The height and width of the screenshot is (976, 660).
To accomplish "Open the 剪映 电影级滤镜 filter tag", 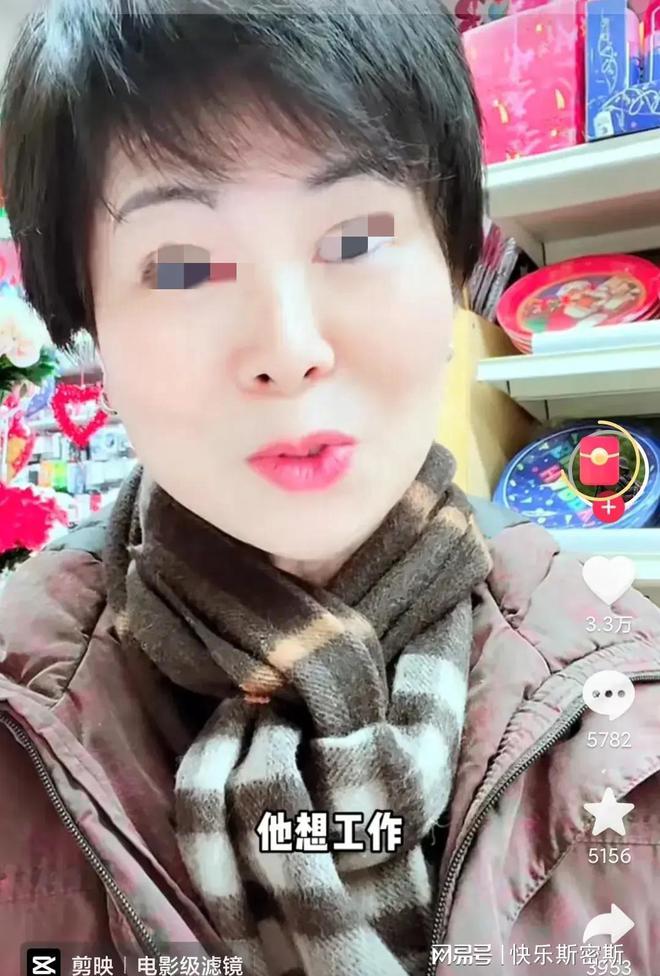I will pos(135,964).
